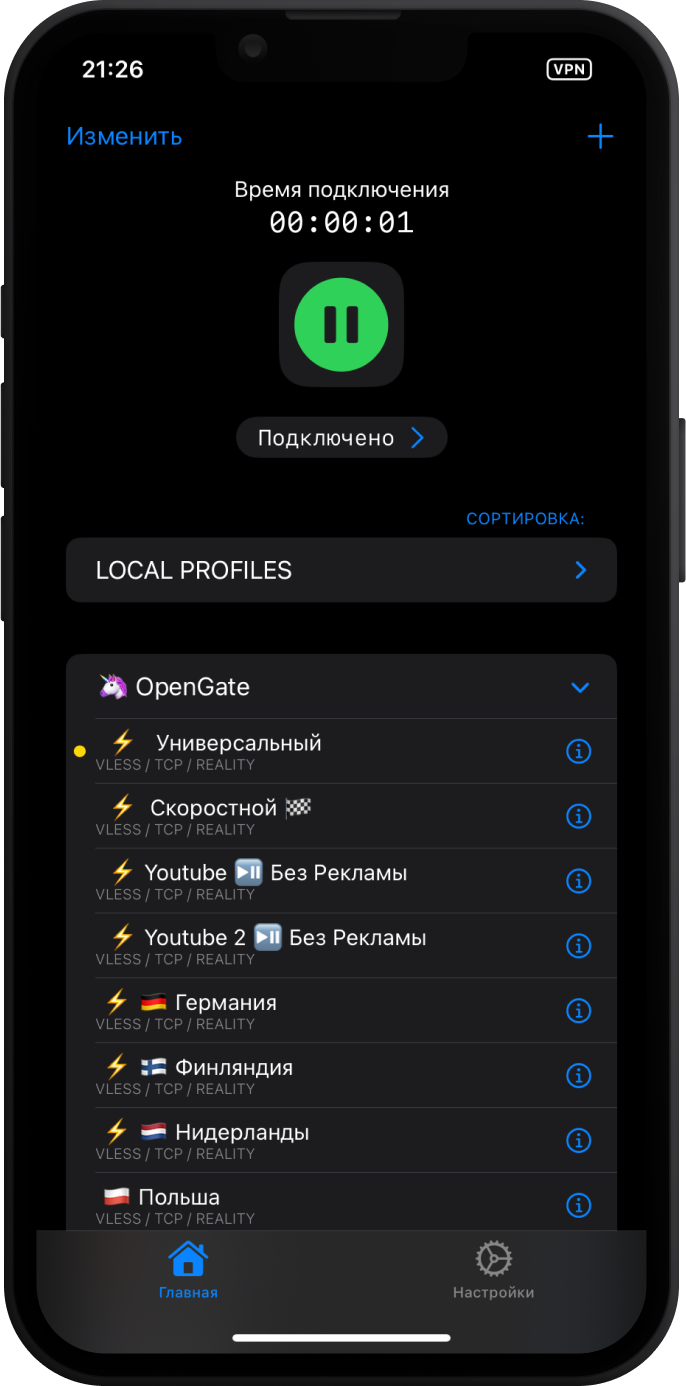The width and height of the screenshot is (686, 1386).
Task: Add a new profile with plus icon
Action: pos(600,137)
